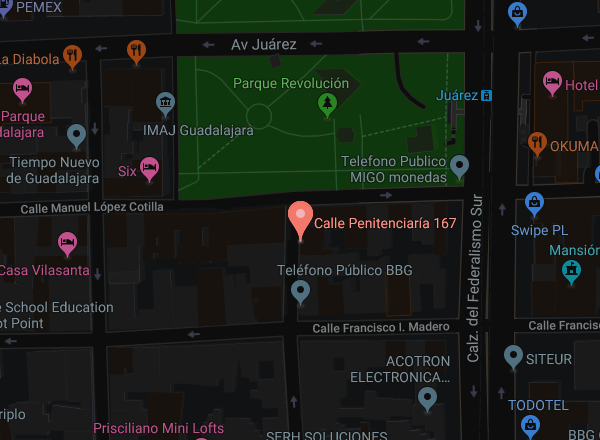Tap the ACOTRON ELECTRONICA marker
This screenshot has height=440, width=600.
[x=428, y=399]
